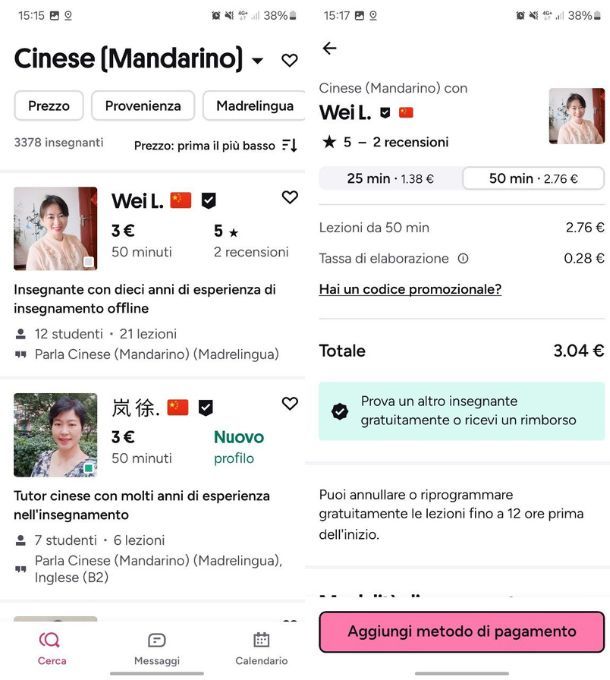Open the Provenienza filter chip

(x=143, y=105)
